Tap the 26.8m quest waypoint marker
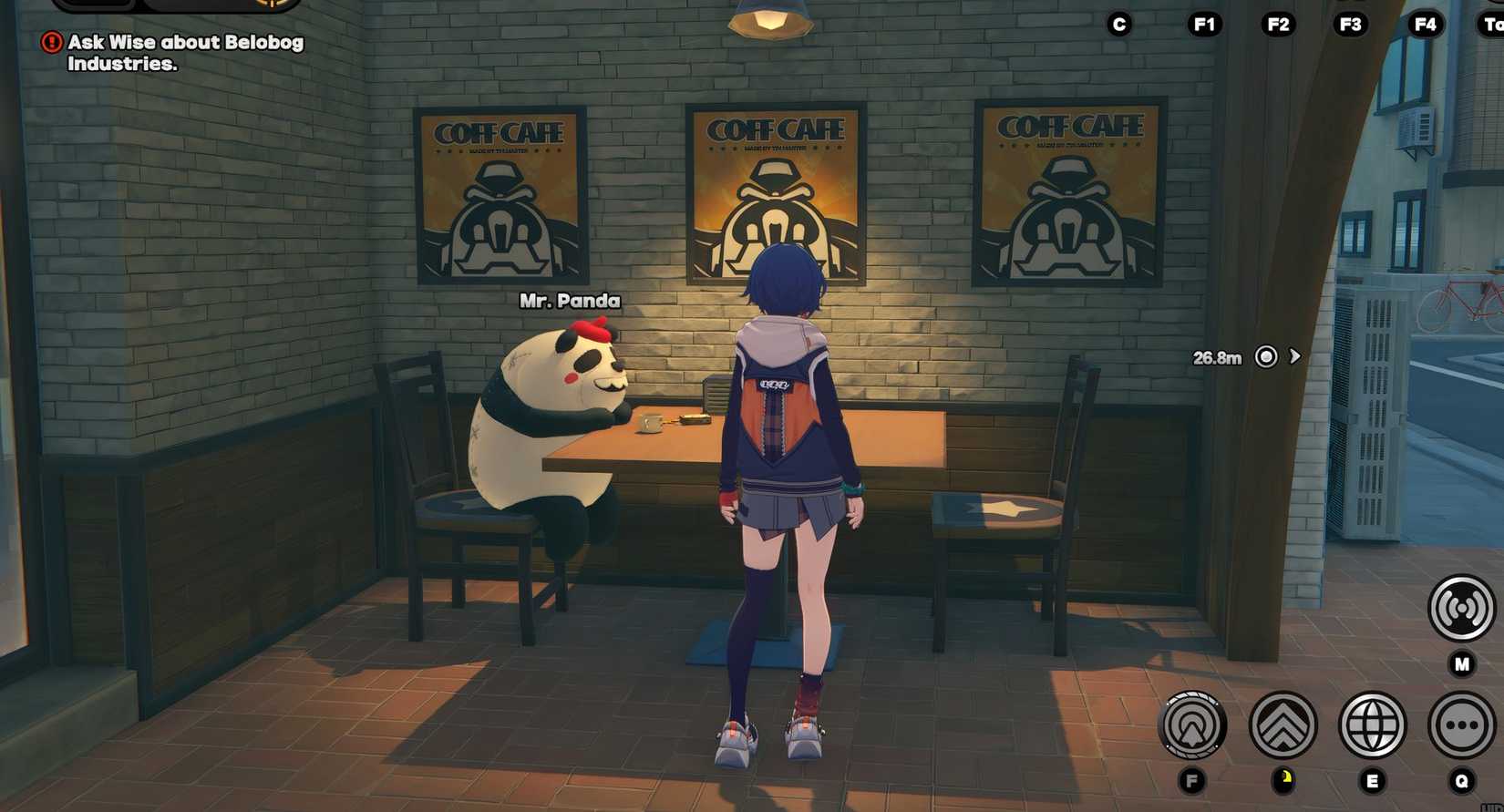 1265,357
